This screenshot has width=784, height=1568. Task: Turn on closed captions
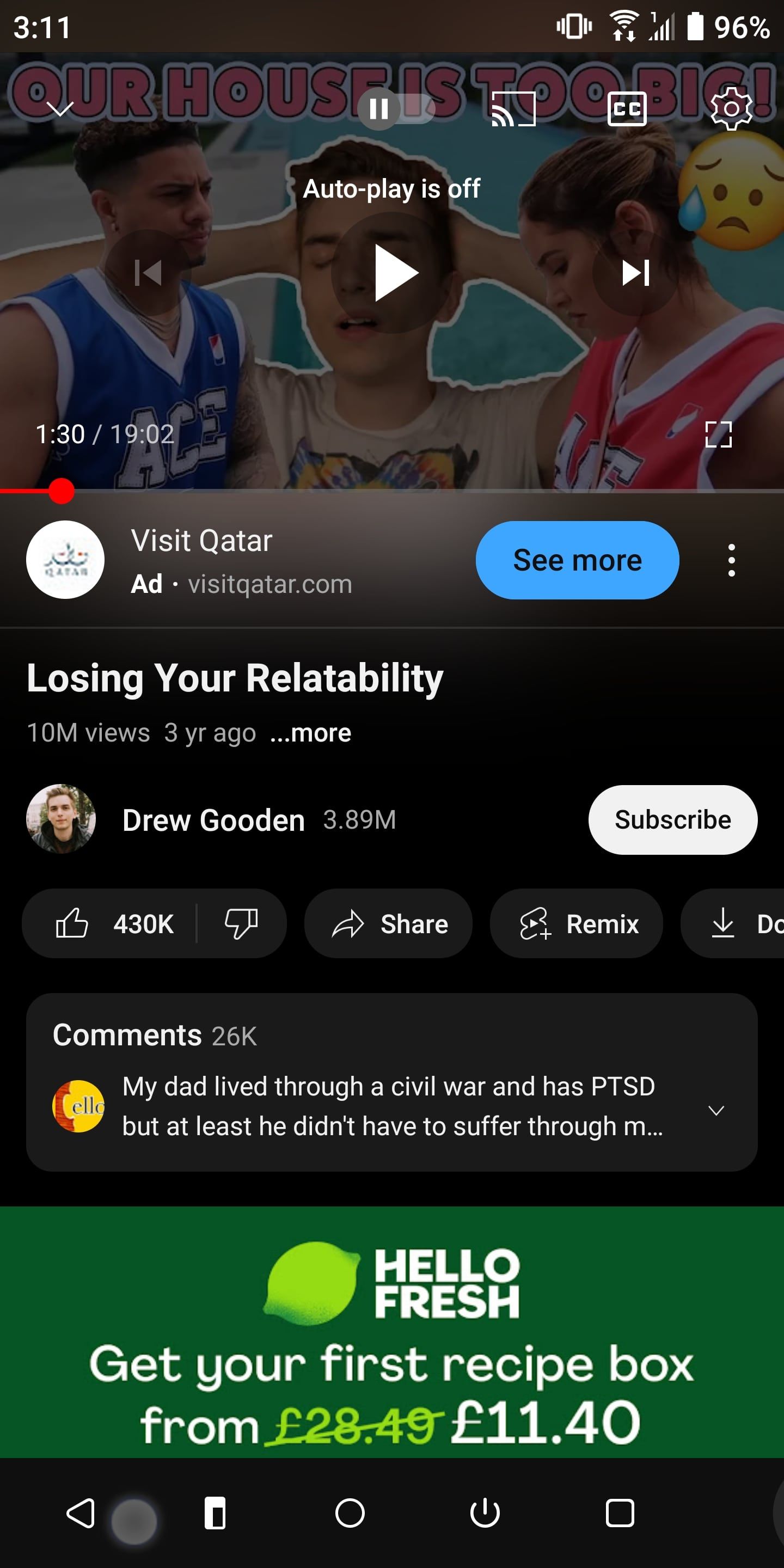tap(626, 109)
